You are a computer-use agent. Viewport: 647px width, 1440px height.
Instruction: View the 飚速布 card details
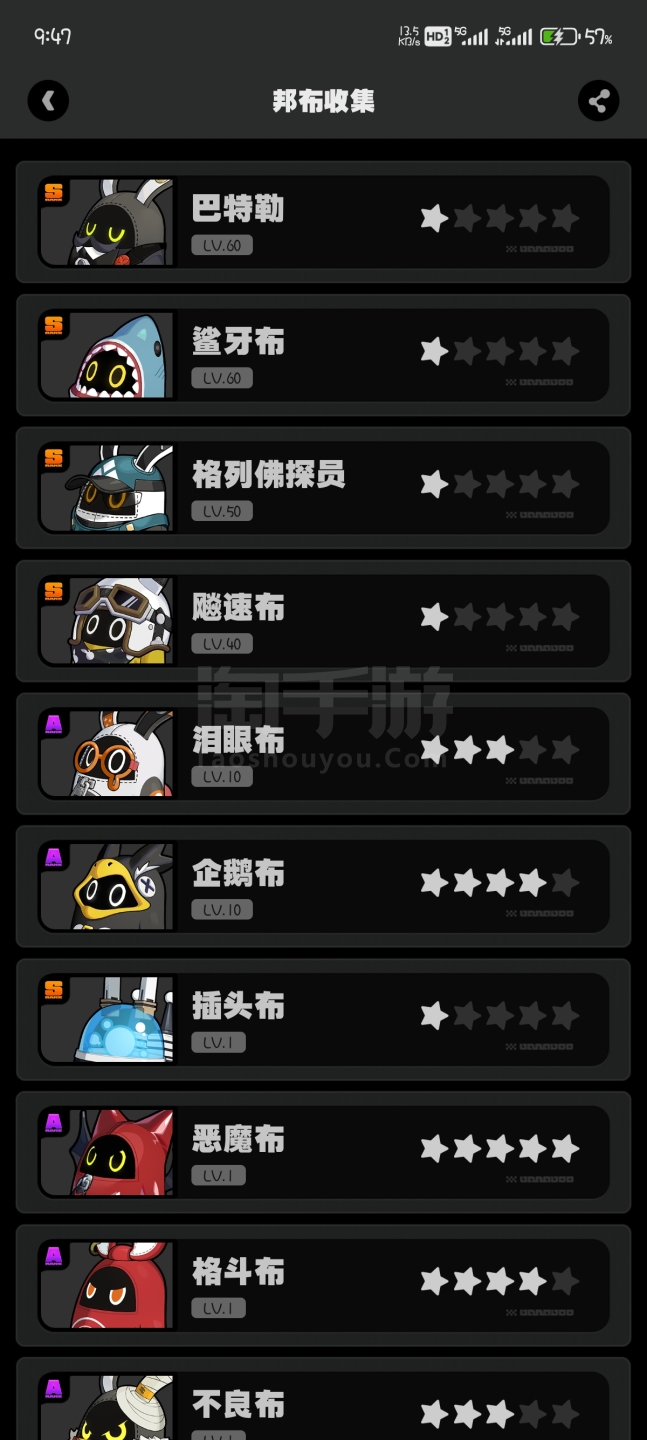324,621
